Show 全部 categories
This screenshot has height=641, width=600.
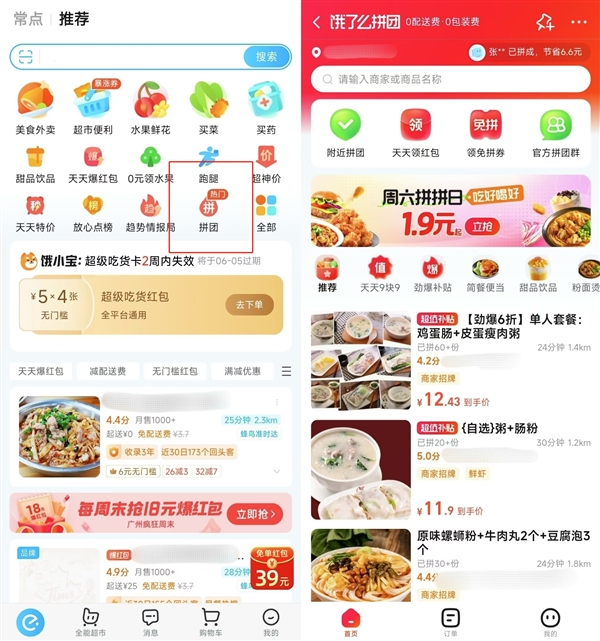coord(266,211)
